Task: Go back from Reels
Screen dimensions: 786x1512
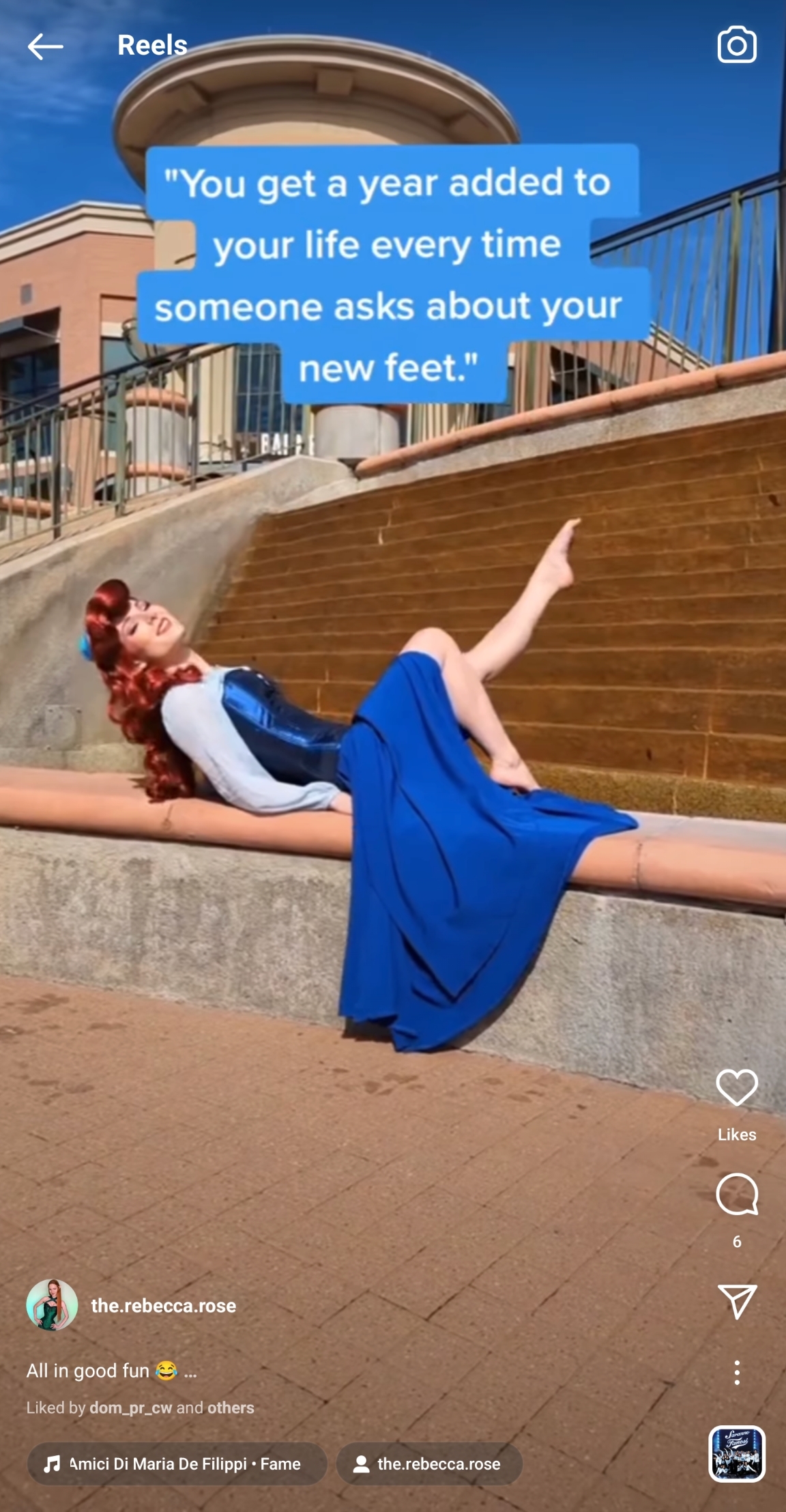Action: coord(45,46)
